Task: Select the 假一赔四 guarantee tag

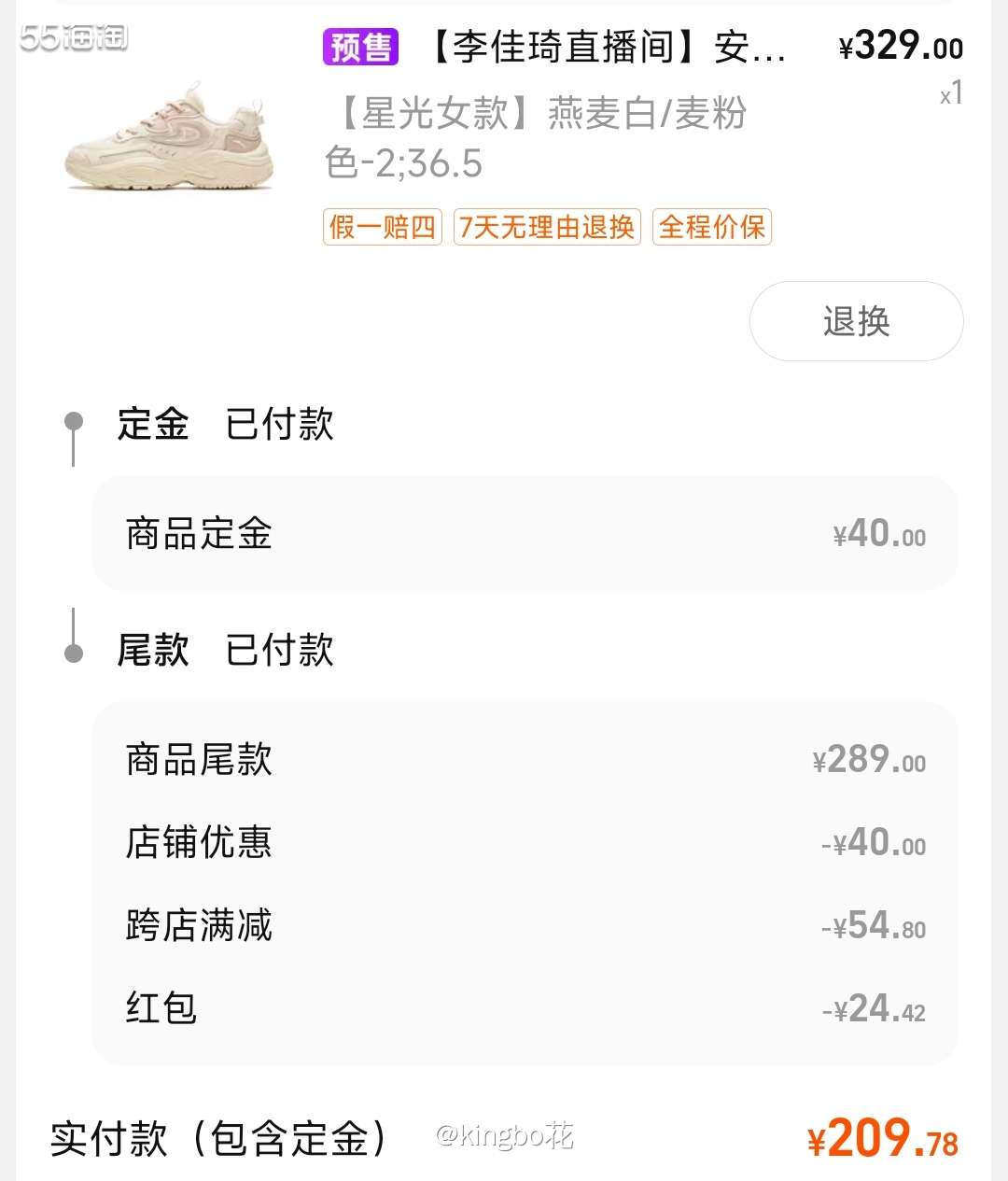Action: [381, 226]
